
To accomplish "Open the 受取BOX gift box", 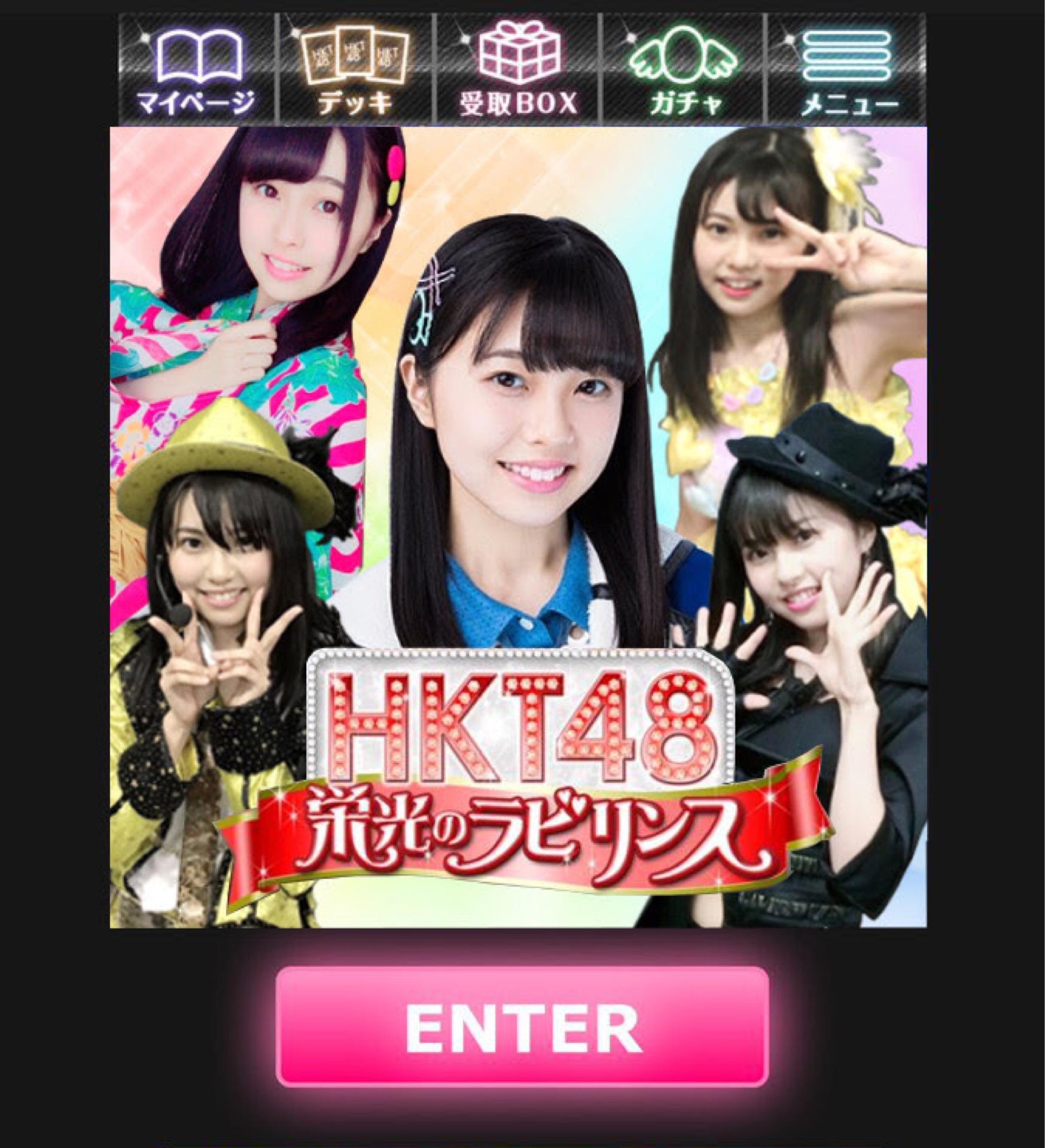I will [519, 69].
